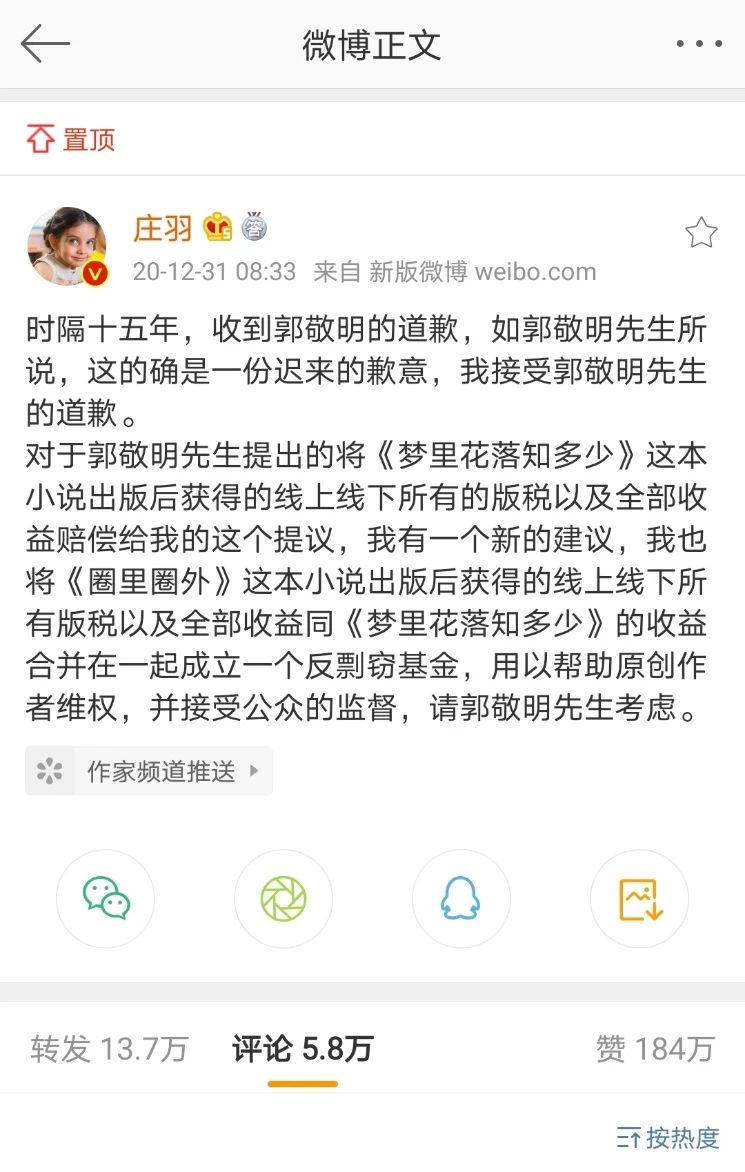745x1172 pixels.
Task: Share to WeChat Moments via shutter icon
Action: click(284, 898)
